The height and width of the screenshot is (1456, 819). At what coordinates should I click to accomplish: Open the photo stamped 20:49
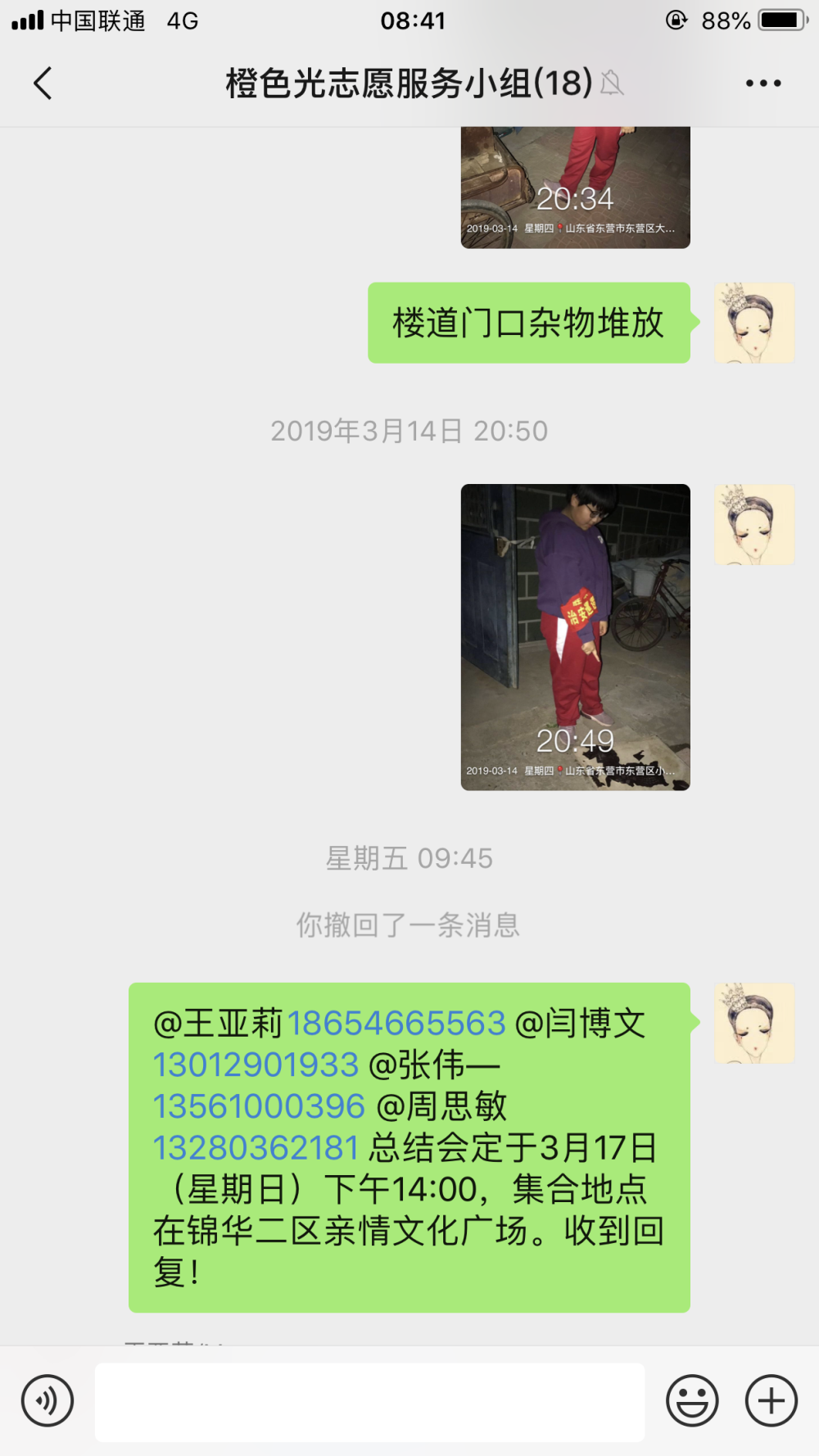[x=575, y=637]
